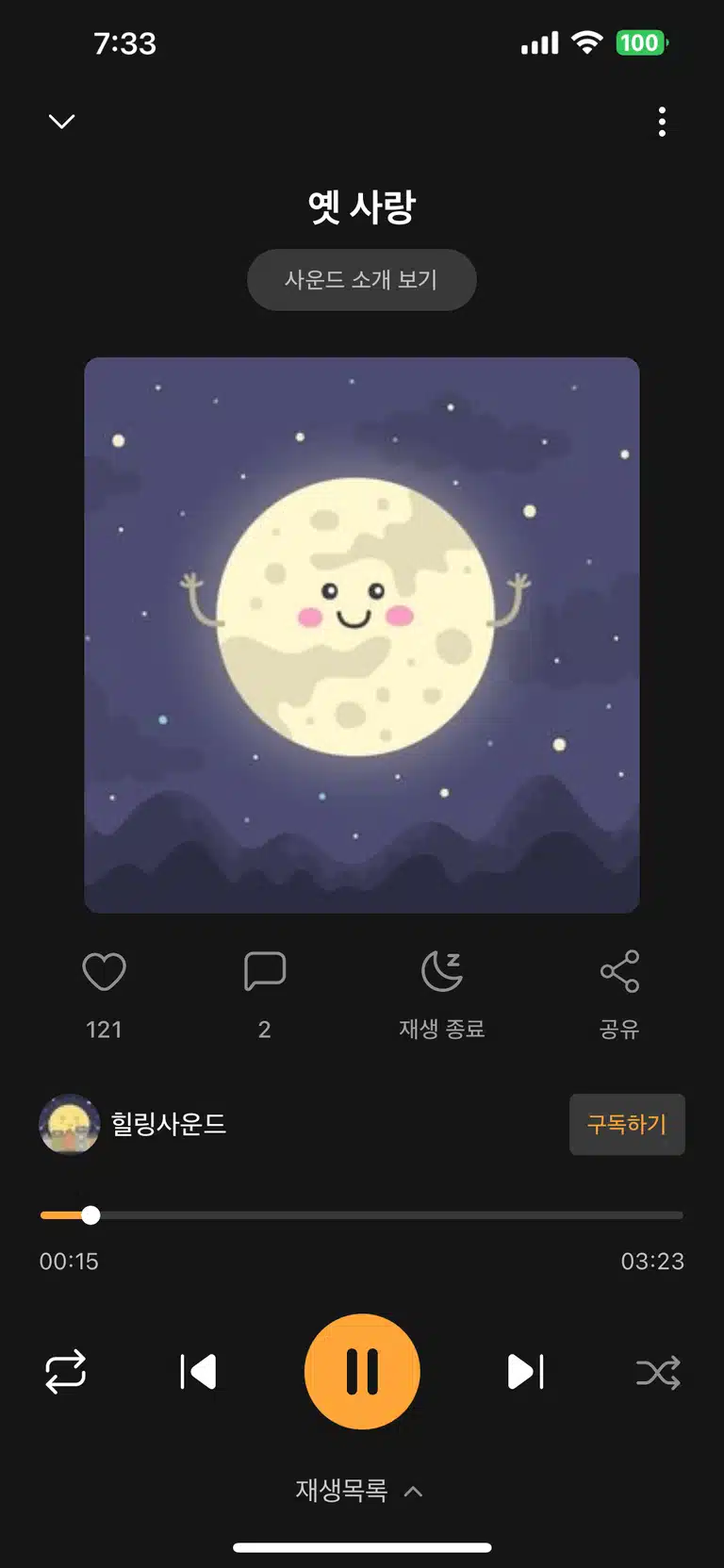
Task: Like this sound with the heart icon
Action: coord(104,971)
